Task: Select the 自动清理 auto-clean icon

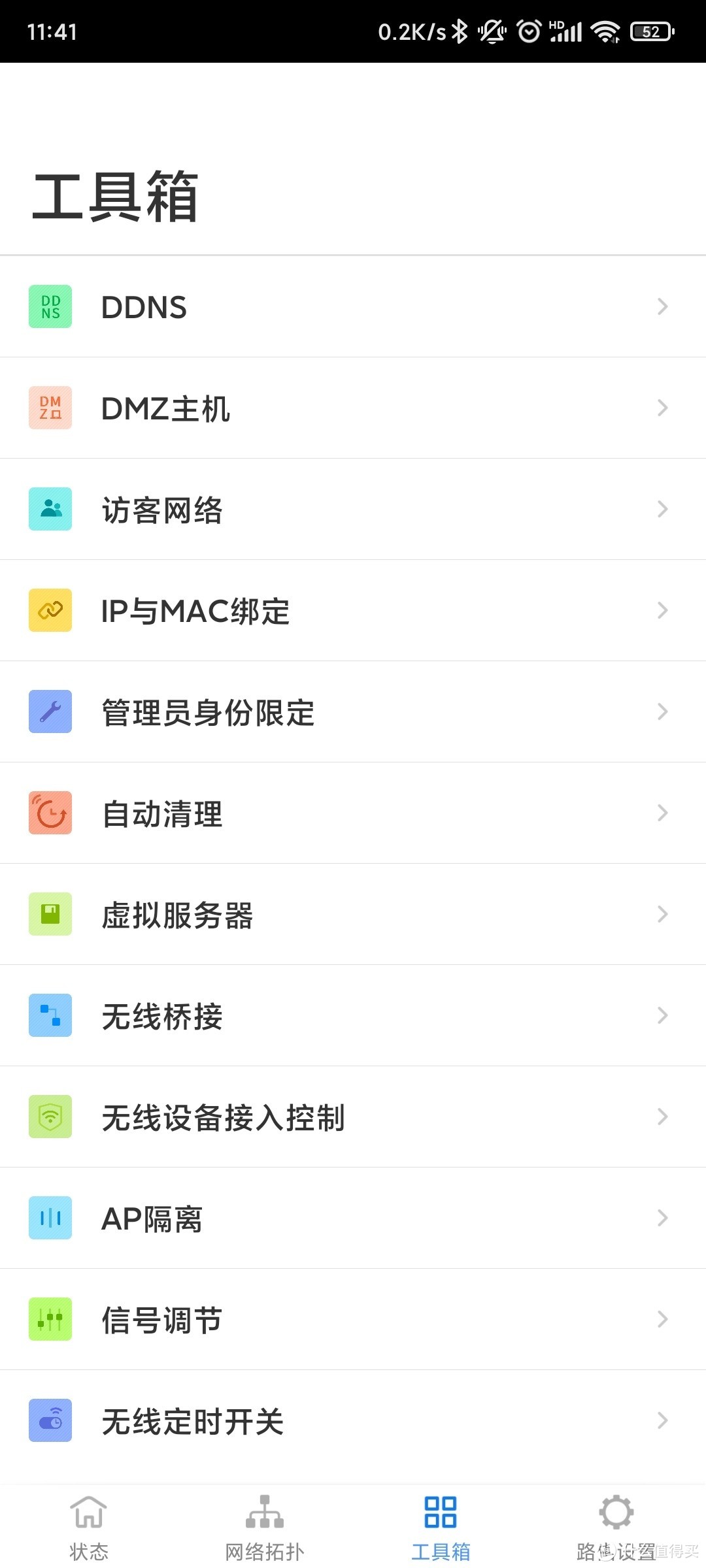Action: (50, 813)
